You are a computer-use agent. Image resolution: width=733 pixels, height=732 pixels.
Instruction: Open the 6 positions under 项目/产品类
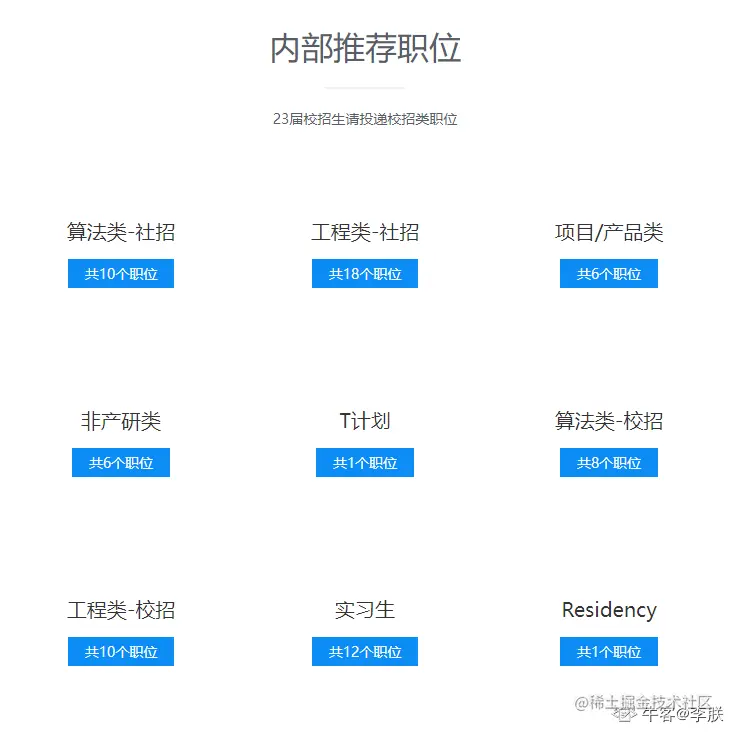(x=609, y=274)
